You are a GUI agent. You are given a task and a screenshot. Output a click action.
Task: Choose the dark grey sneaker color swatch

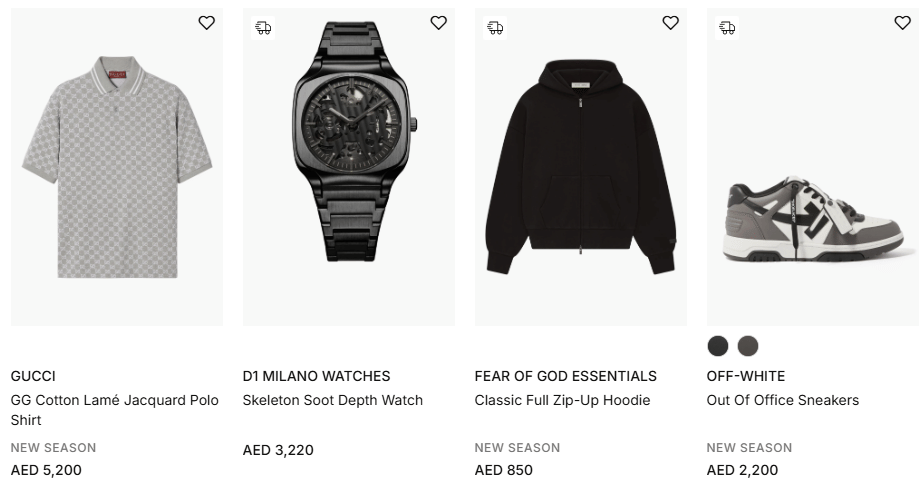tap(748, 346)
